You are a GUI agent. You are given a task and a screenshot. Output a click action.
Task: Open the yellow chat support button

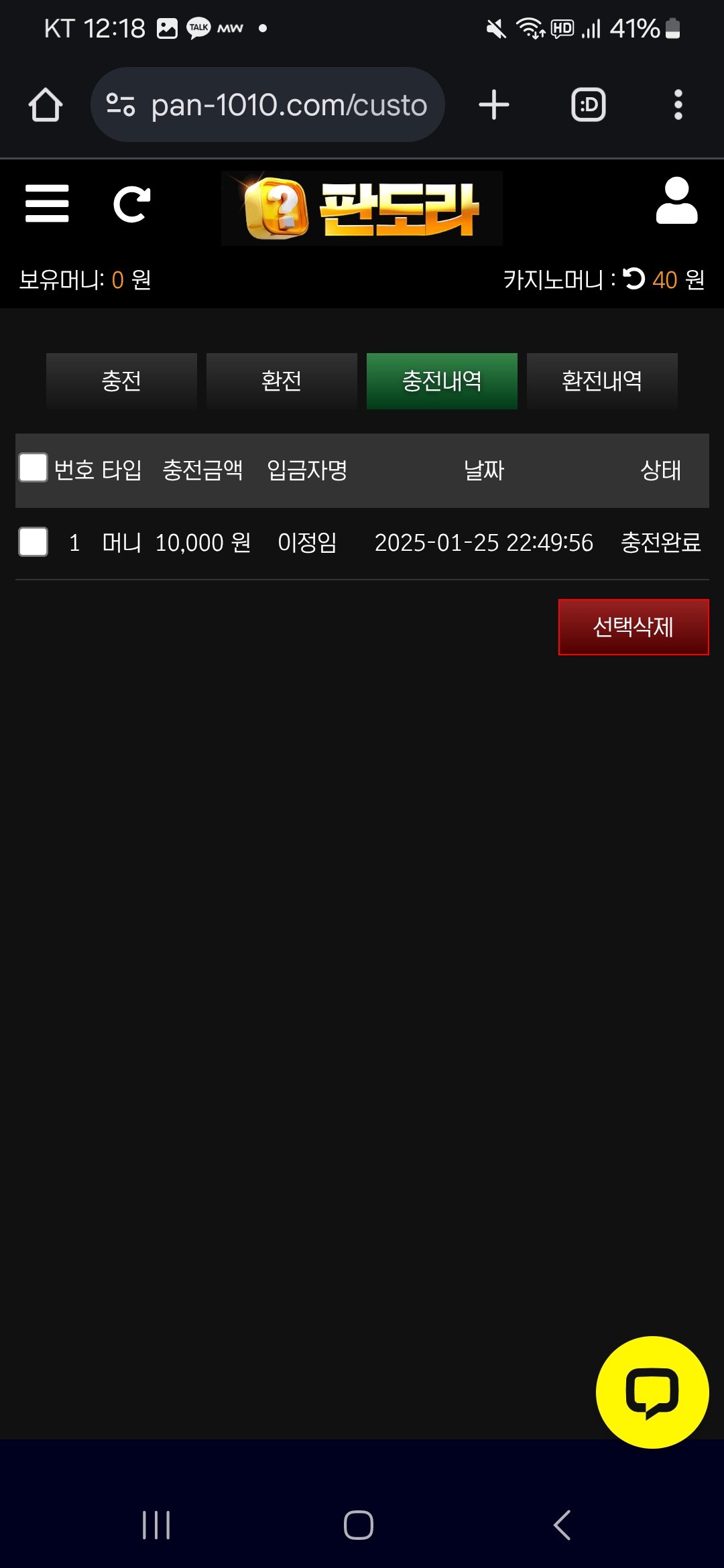pos(652,1392)
